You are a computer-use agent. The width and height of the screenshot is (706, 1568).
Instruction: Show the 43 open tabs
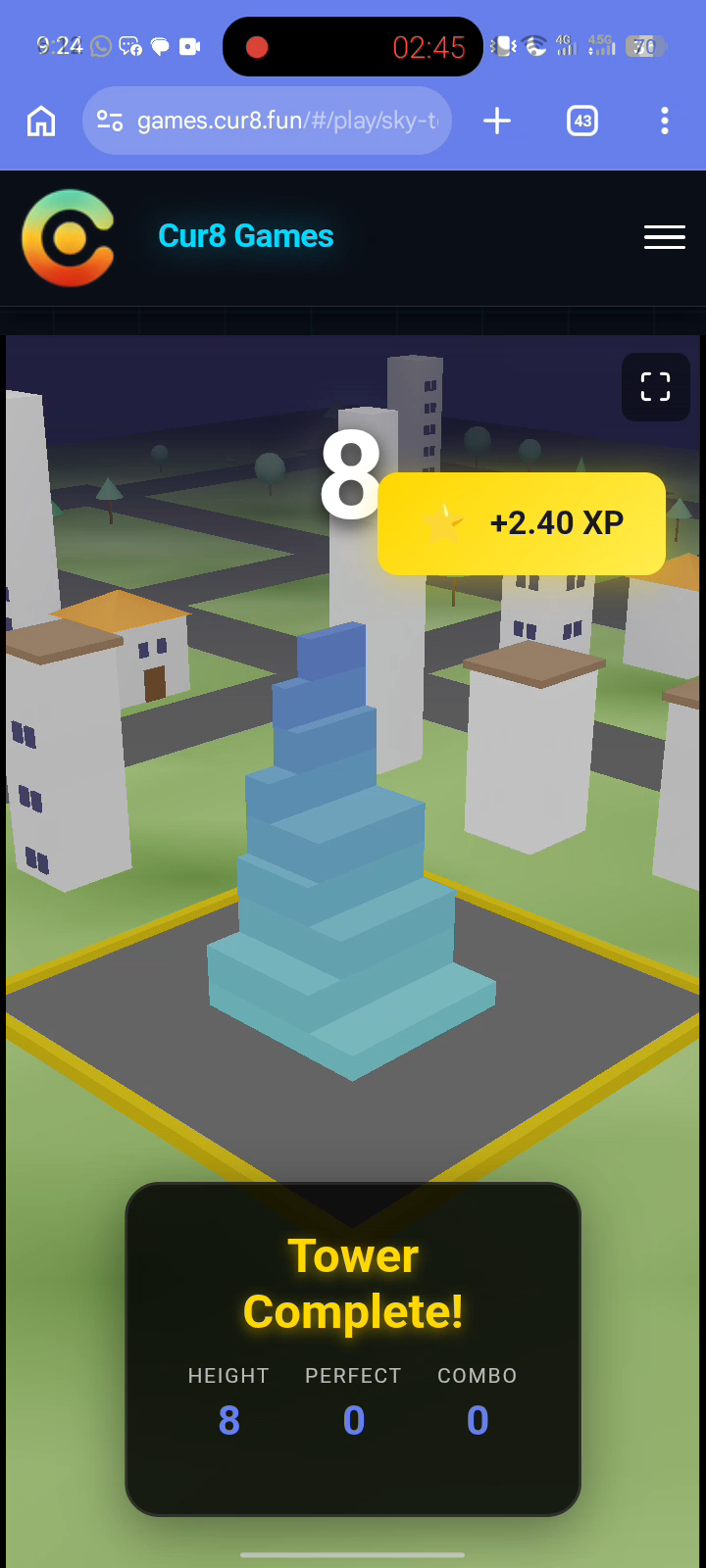pos(582,121)
